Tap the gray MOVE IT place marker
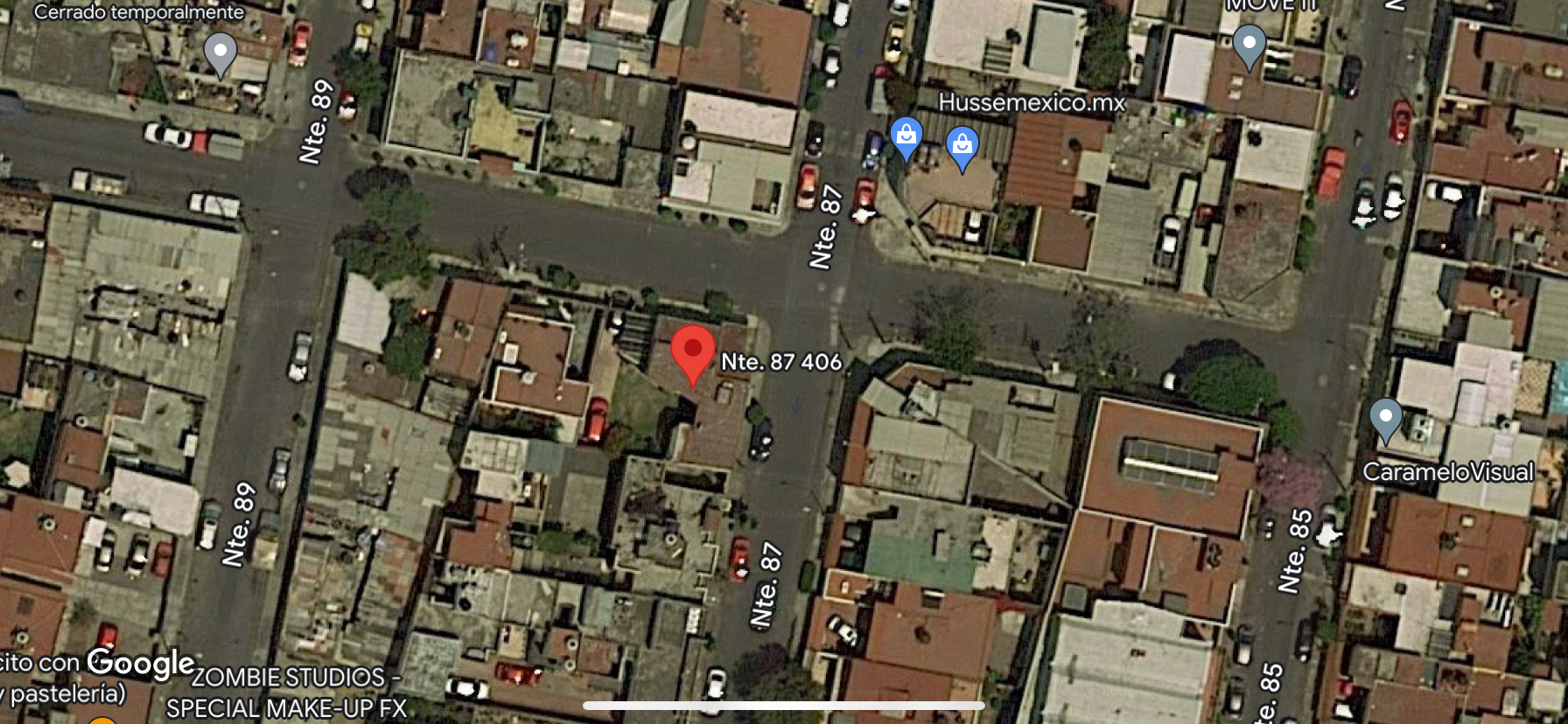1568x724 pixels. click(1249, 47)
